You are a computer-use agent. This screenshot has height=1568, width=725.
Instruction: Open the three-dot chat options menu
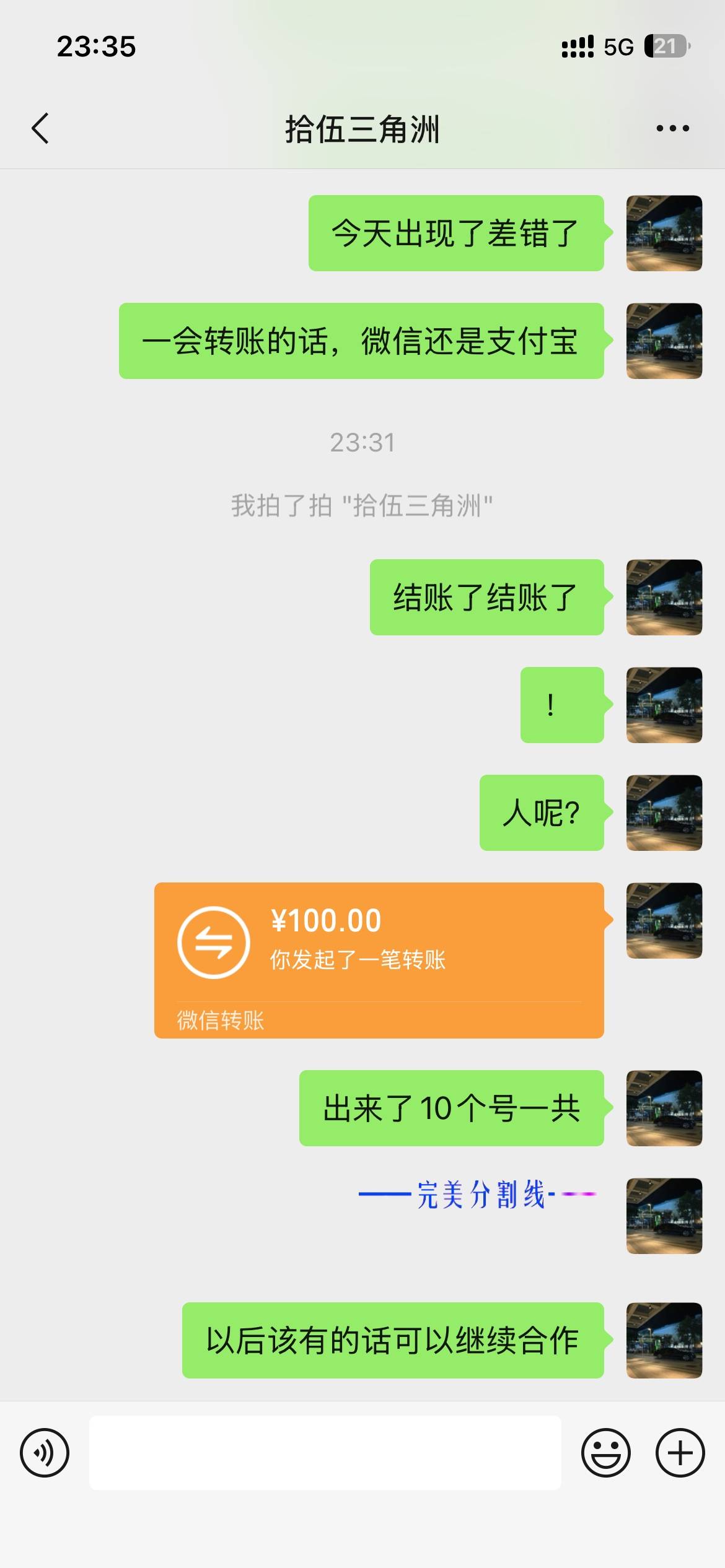point(672,129)
